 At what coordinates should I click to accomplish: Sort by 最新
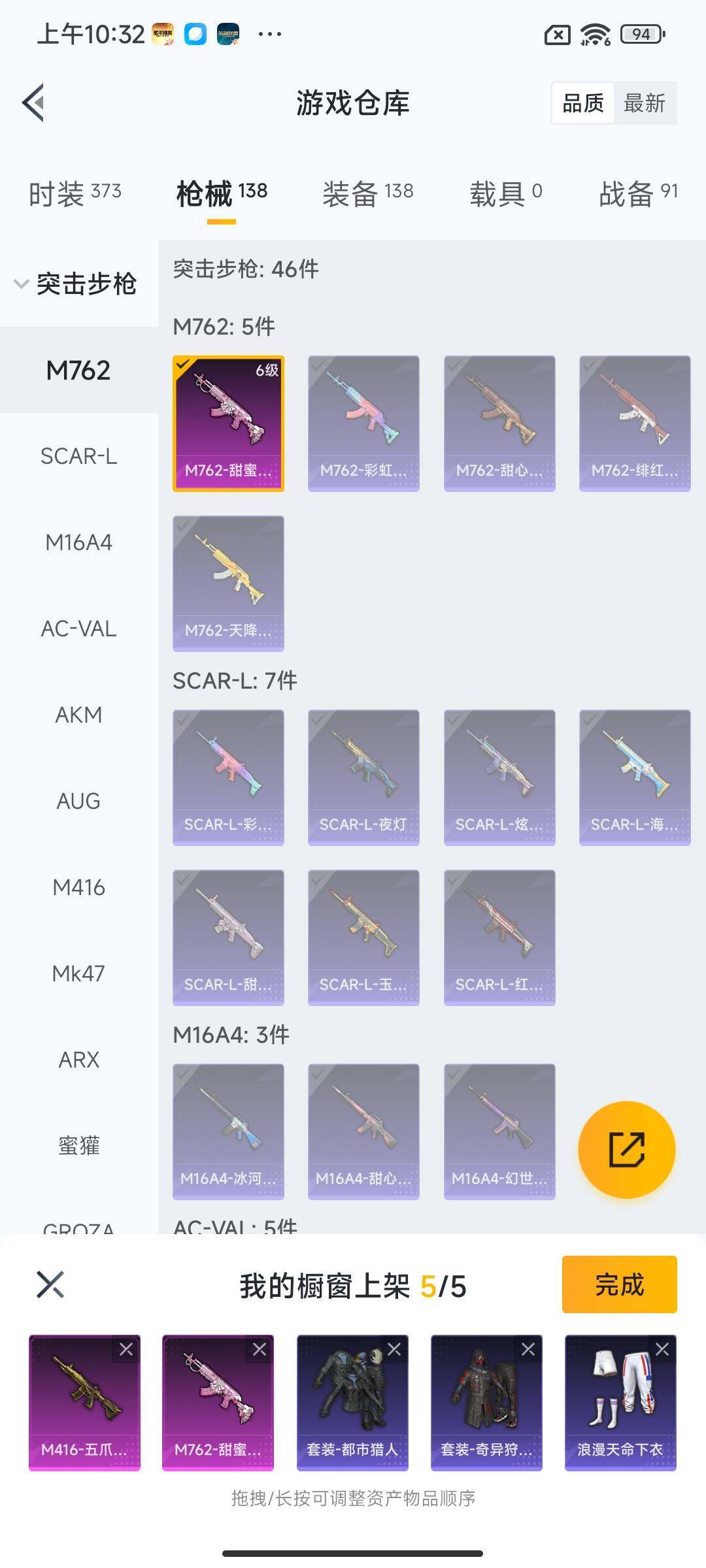(x=644, y=103)
